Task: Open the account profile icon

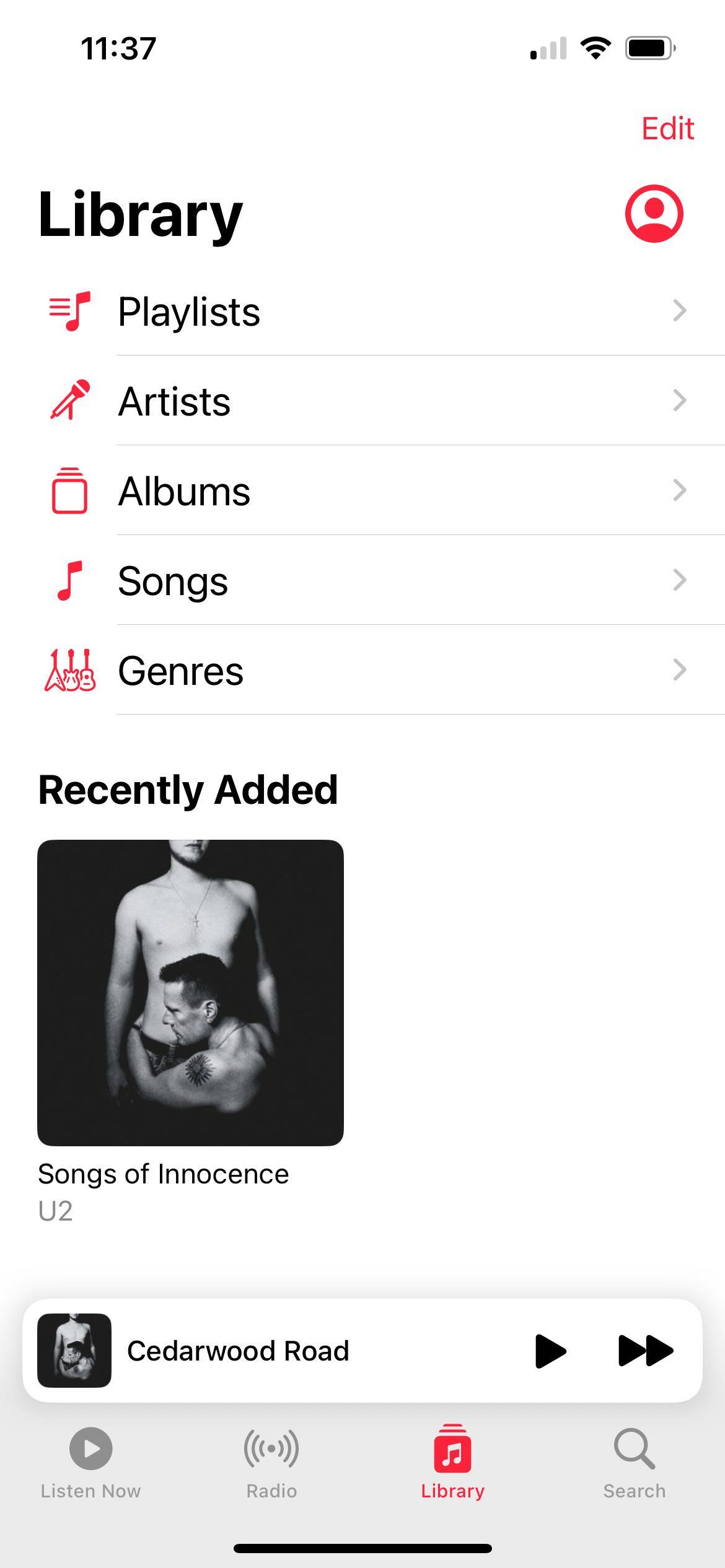Action: tap(654, 214)
